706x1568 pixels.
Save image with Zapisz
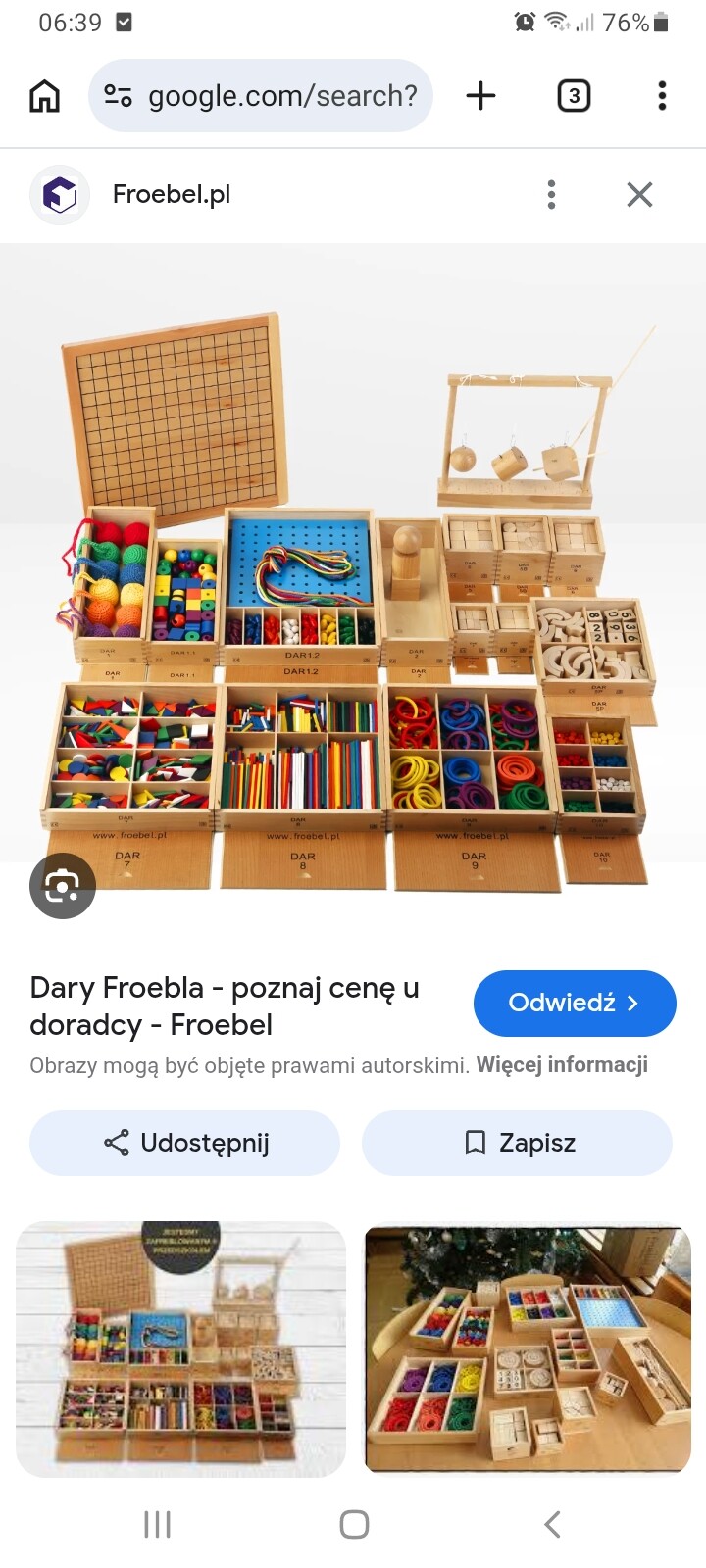click(518, 1143)
